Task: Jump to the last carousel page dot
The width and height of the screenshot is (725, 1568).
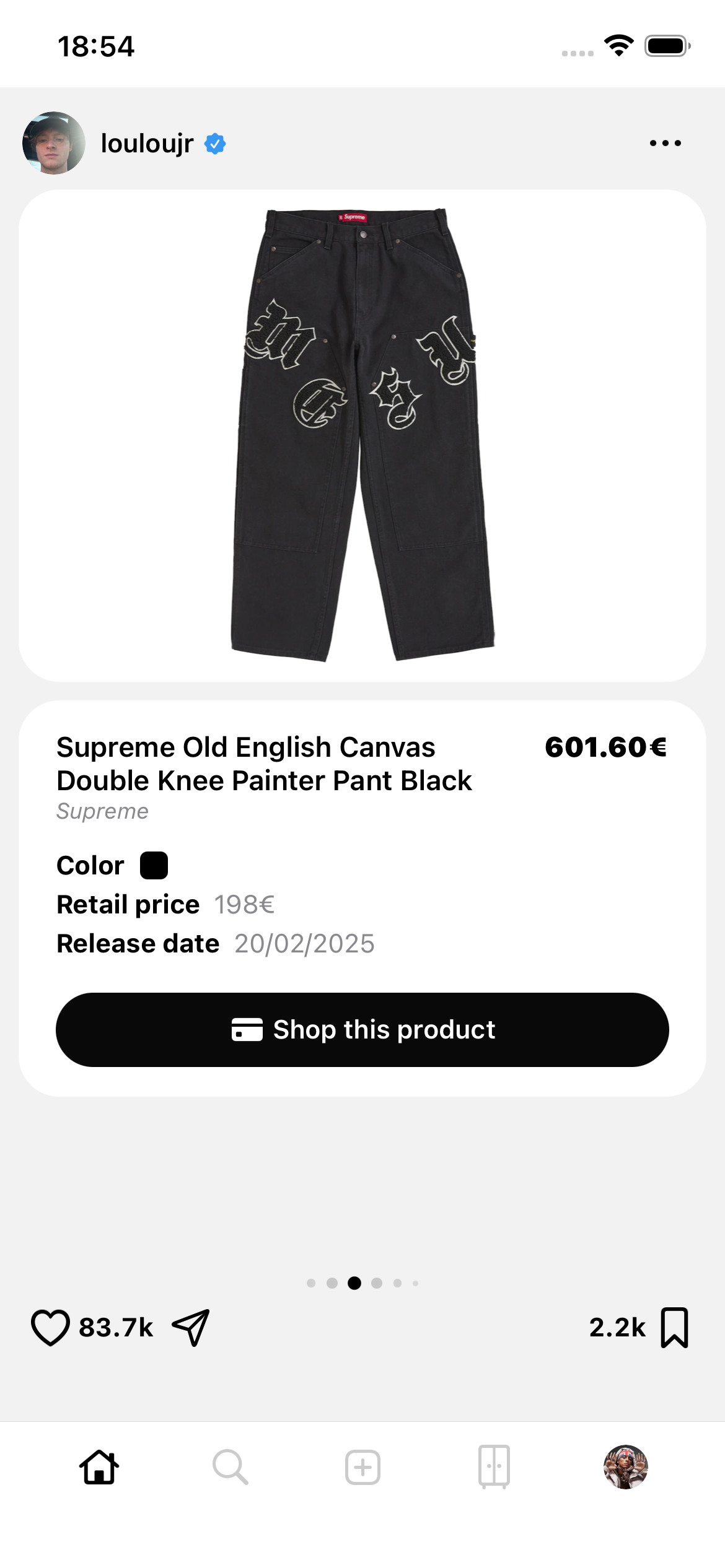Action: tap(414, 1283)
